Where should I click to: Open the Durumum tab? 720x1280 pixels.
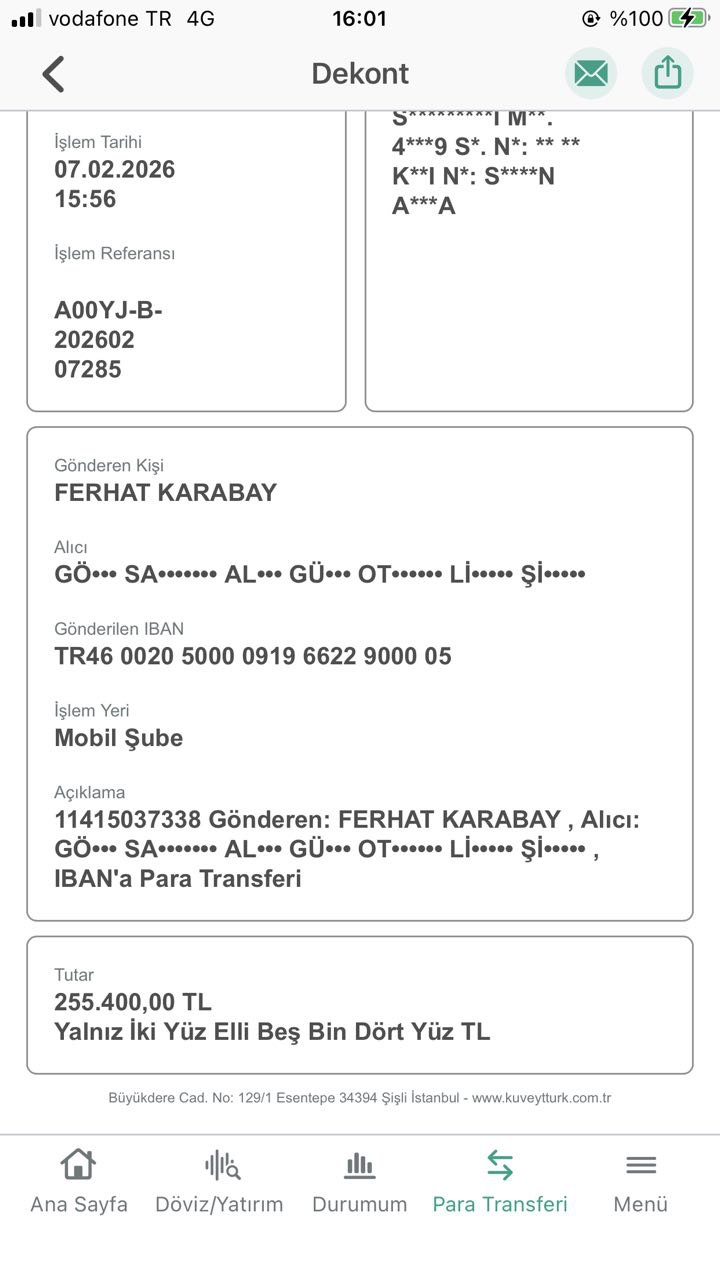pyautogui.click(x=360, y=1182)
